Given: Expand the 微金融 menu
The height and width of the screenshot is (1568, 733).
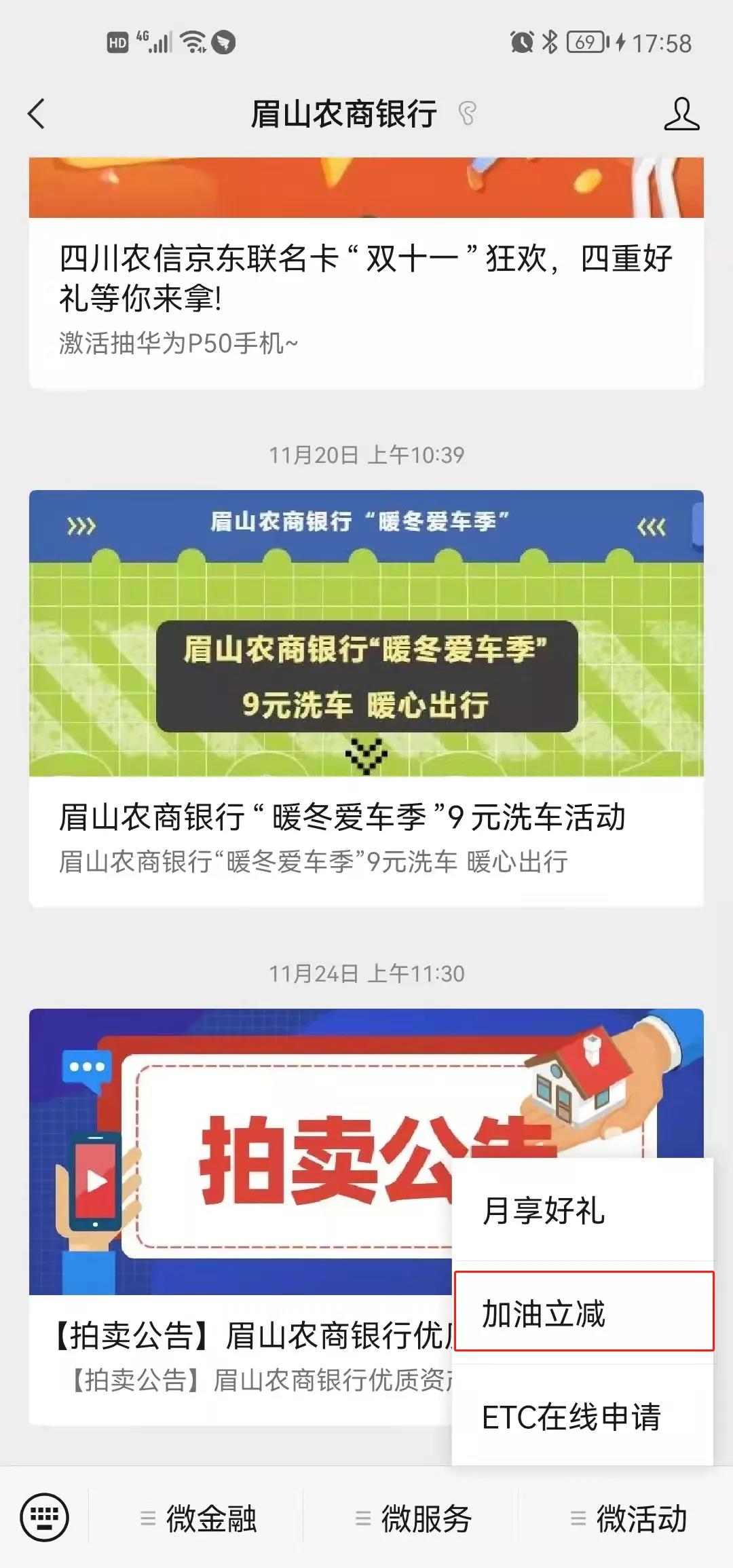Looking at the screenshot, I should pyautogui.click(x=197, y=1518).
